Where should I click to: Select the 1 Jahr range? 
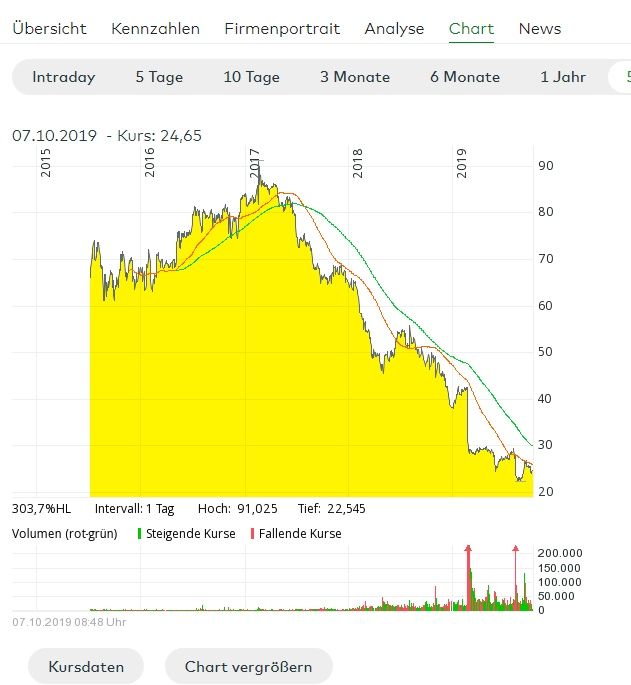click(563, 77)
